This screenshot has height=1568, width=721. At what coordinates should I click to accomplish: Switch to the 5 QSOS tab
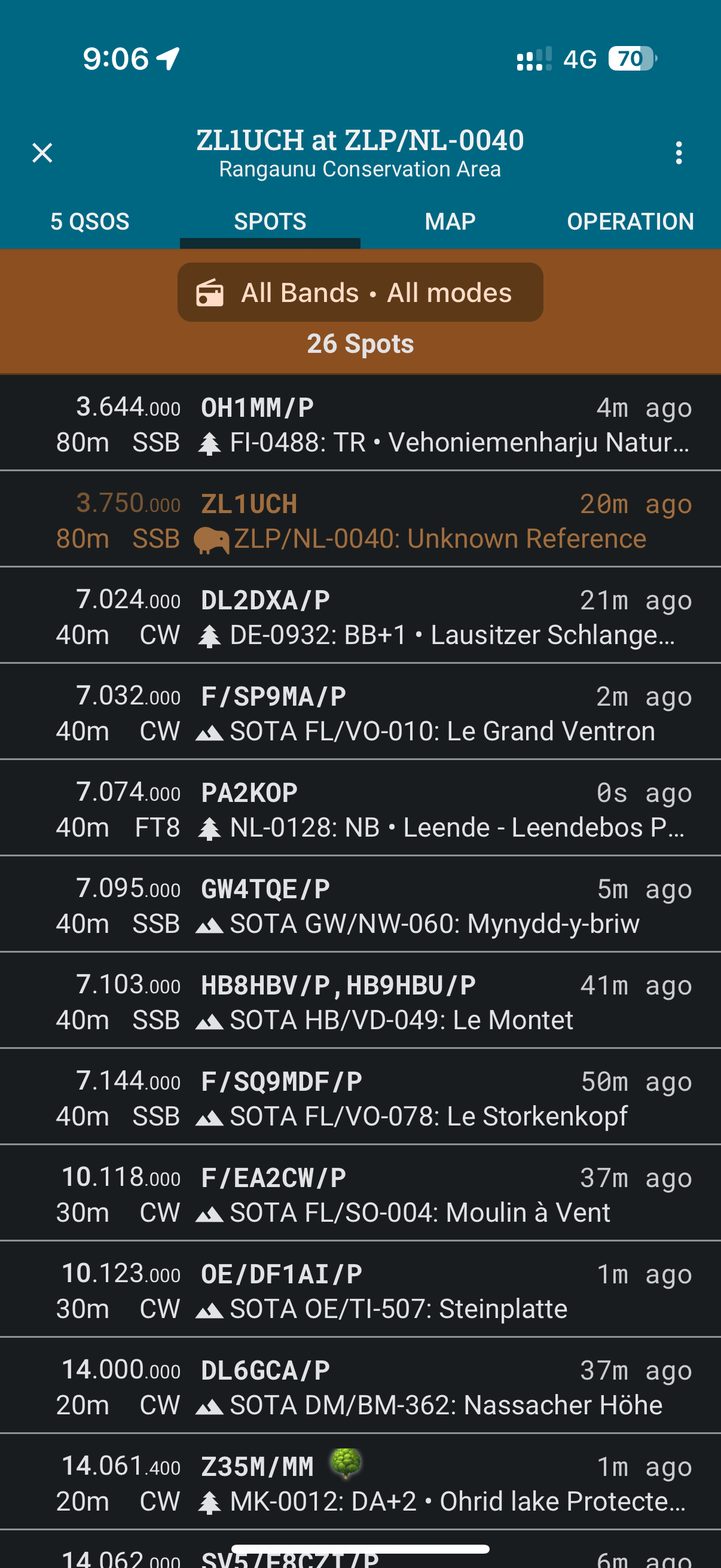tap(90, 221)
